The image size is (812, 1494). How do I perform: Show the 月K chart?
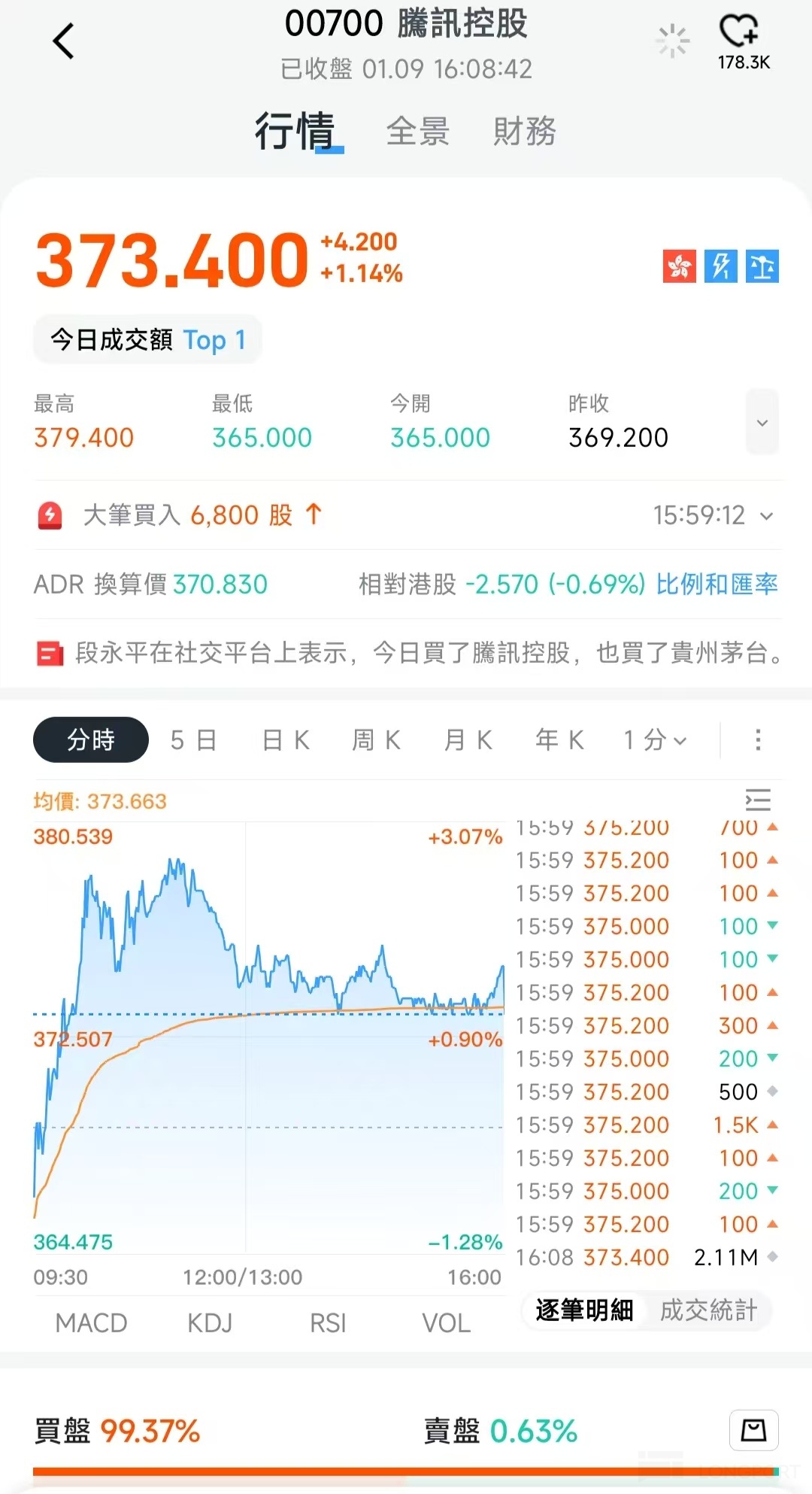[x=468, y=740]
